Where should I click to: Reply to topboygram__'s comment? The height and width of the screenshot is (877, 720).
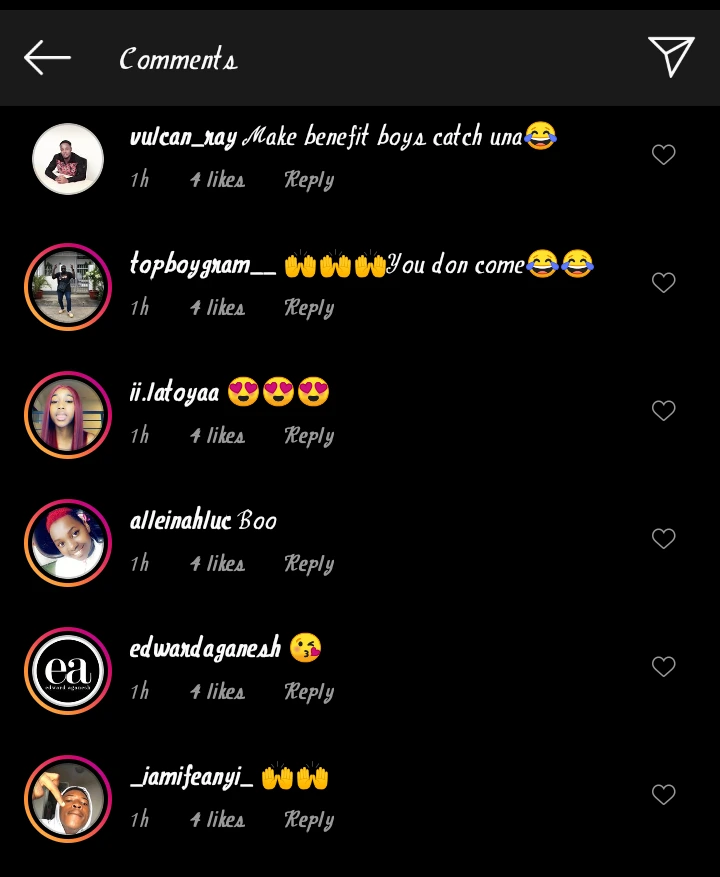(x=308, y=308)
